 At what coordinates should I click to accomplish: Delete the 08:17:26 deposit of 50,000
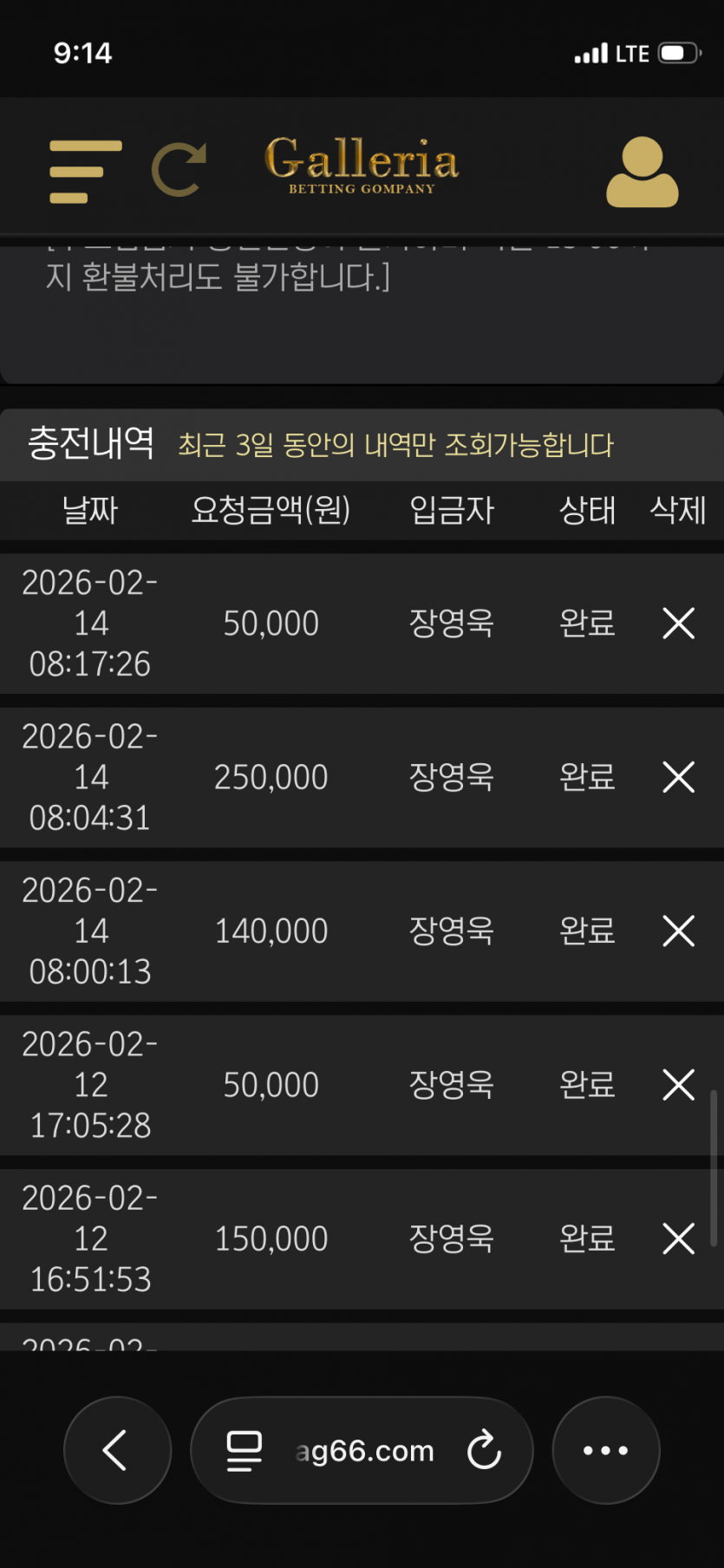[x=679, y=624]
